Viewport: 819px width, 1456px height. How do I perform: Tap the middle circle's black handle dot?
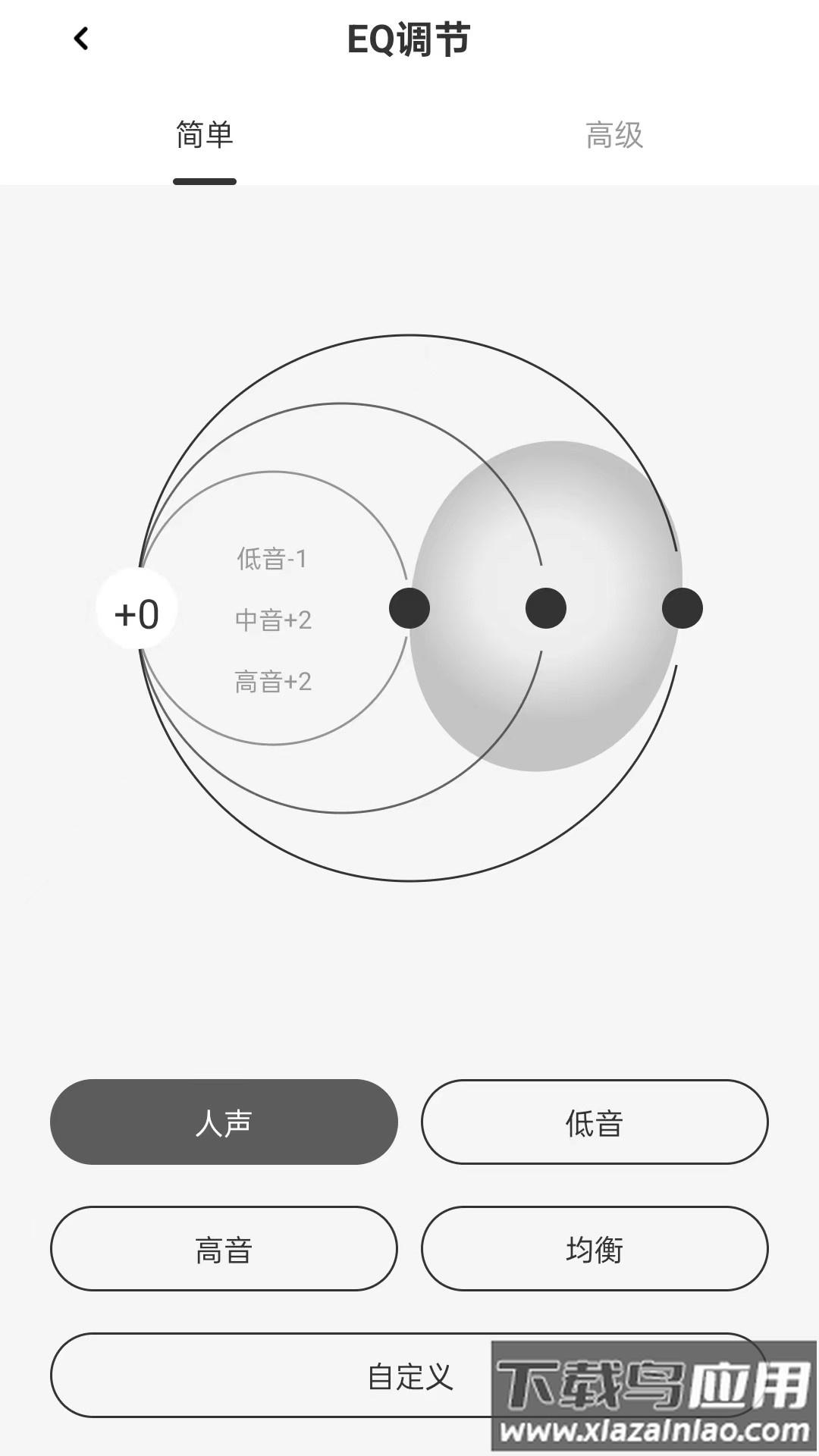coord(546,608)
